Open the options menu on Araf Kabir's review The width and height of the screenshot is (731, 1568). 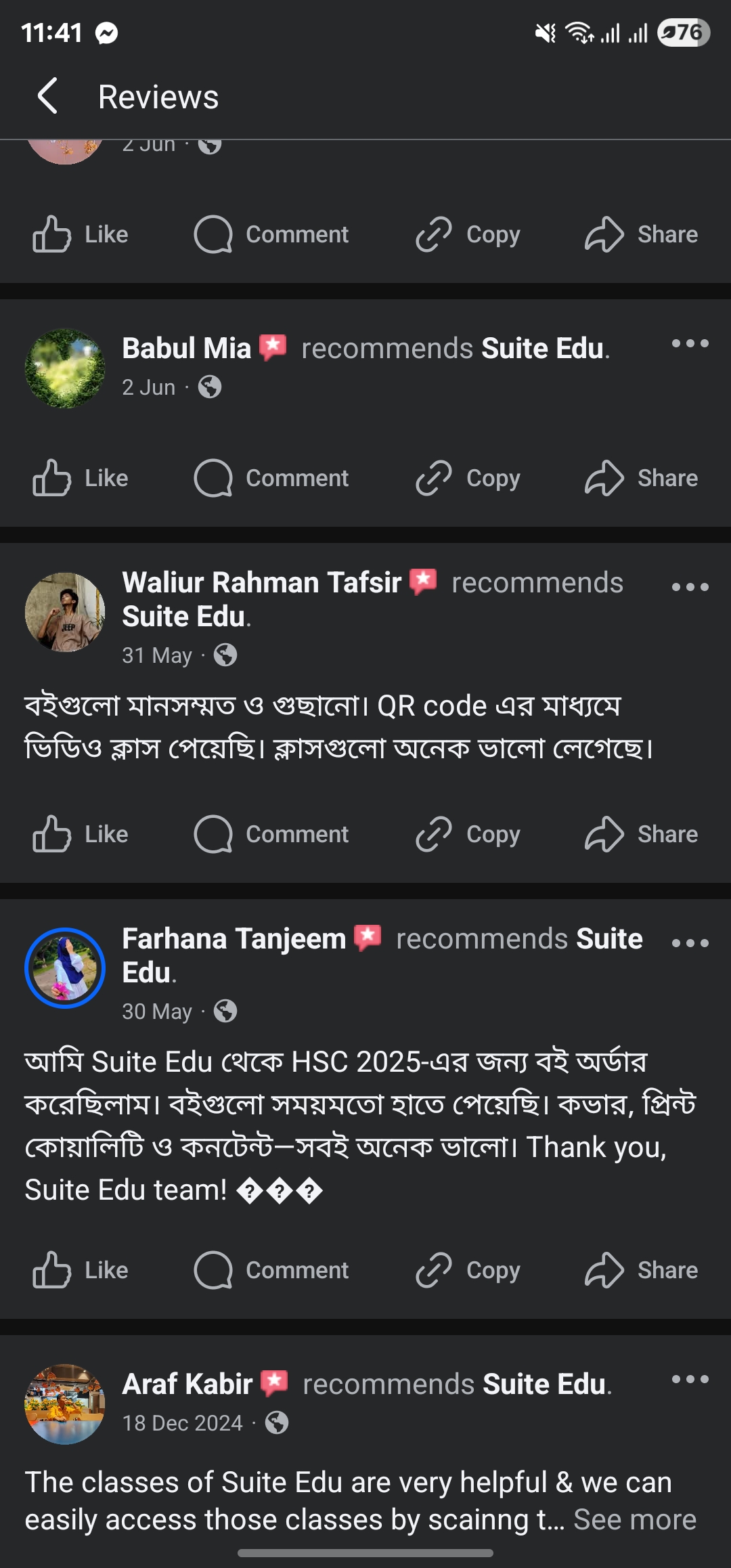click(690, 1380)
